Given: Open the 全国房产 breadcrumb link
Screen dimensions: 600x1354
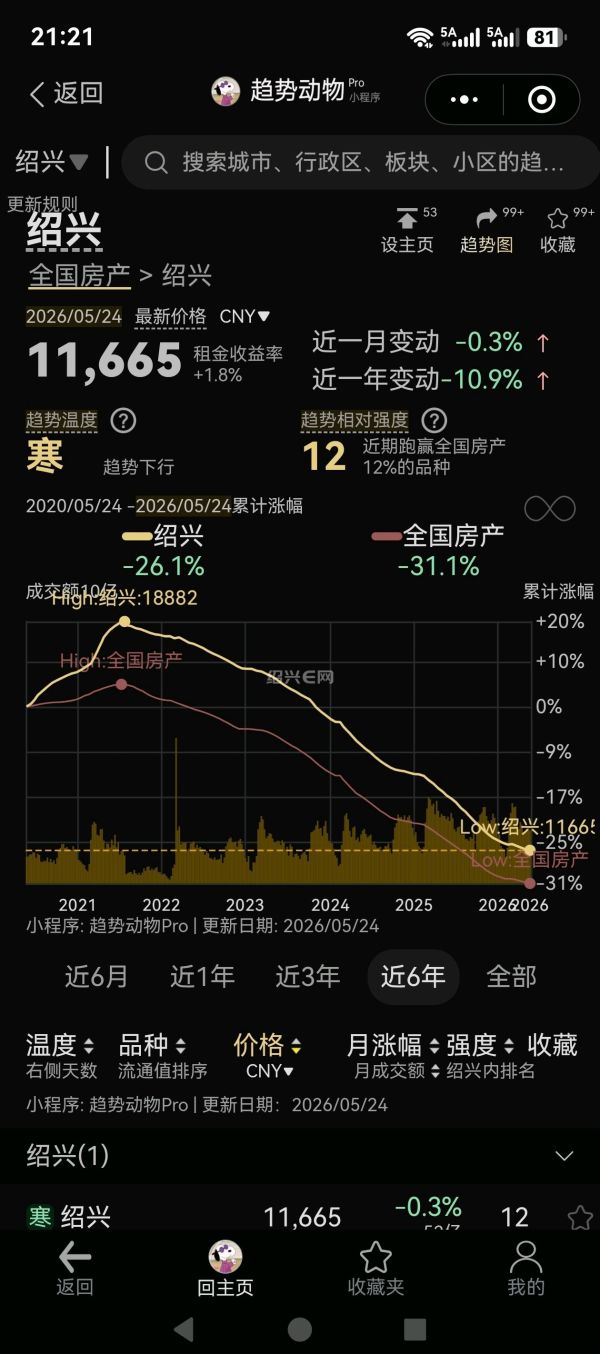Looking at the screenshot, I should click(x=80, y=275).
